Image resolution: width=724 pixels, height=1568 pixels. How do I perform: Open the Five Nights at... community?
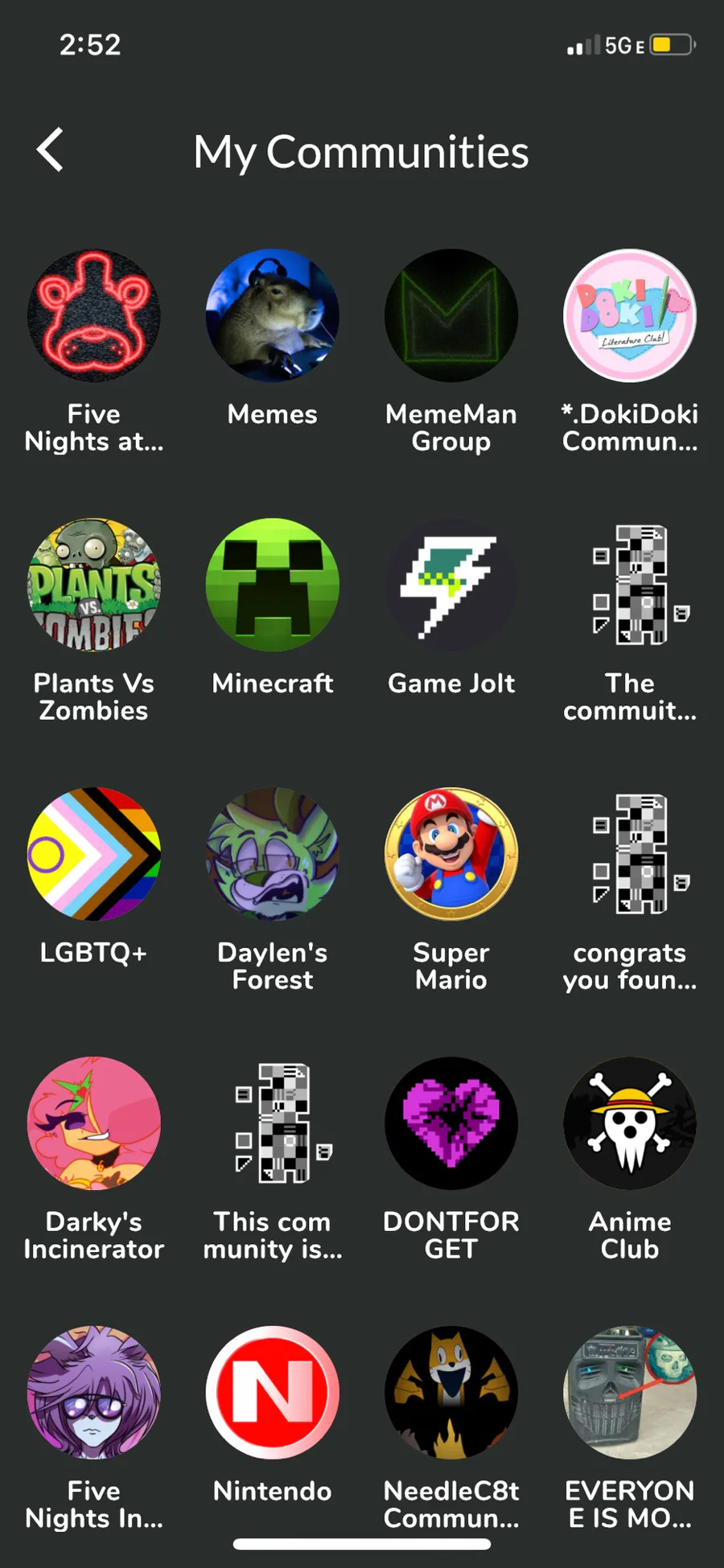point(94,315)
